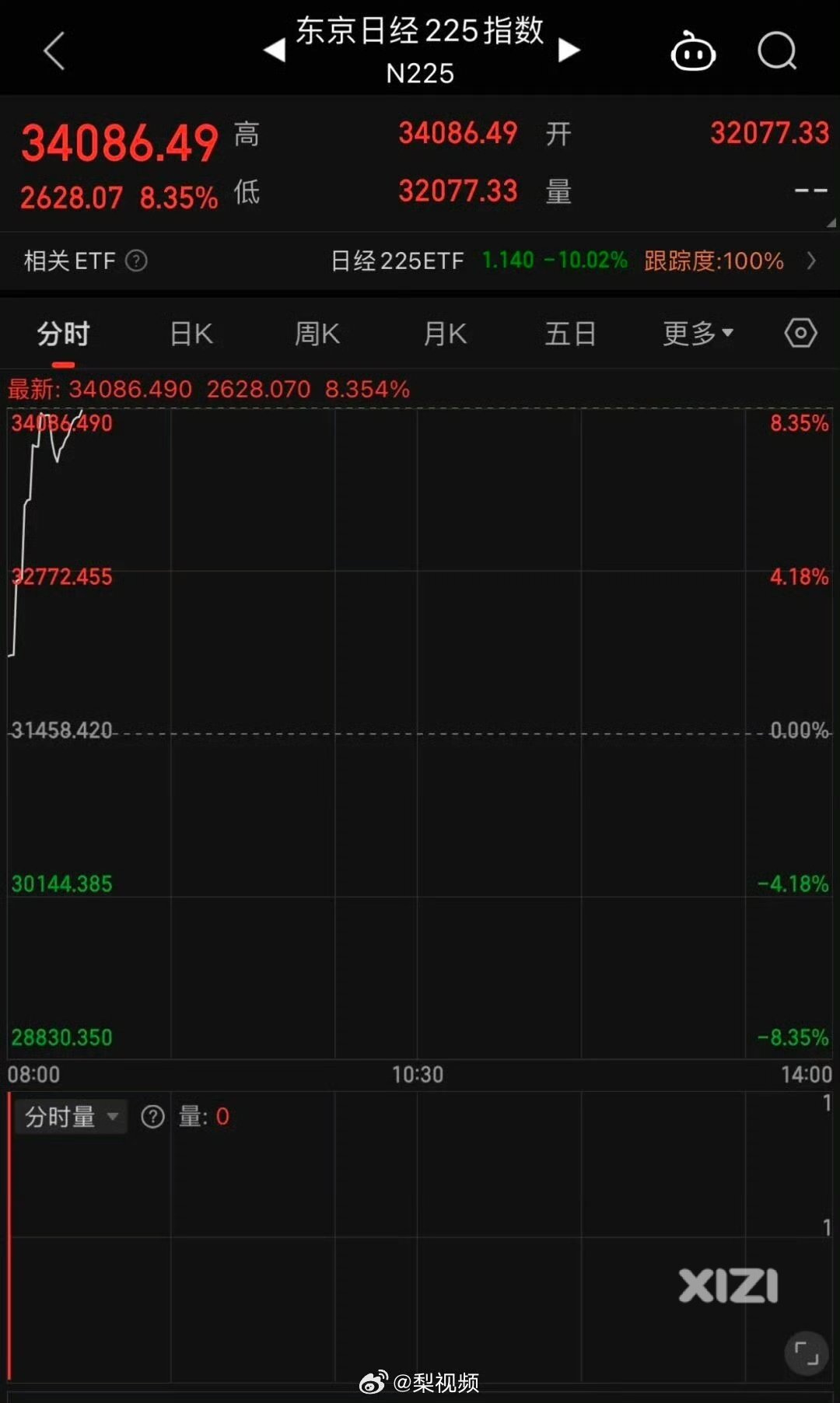Switch to the next index with right triangle
The width and height of the screenshot is (840, 1403).
point(569,51)
